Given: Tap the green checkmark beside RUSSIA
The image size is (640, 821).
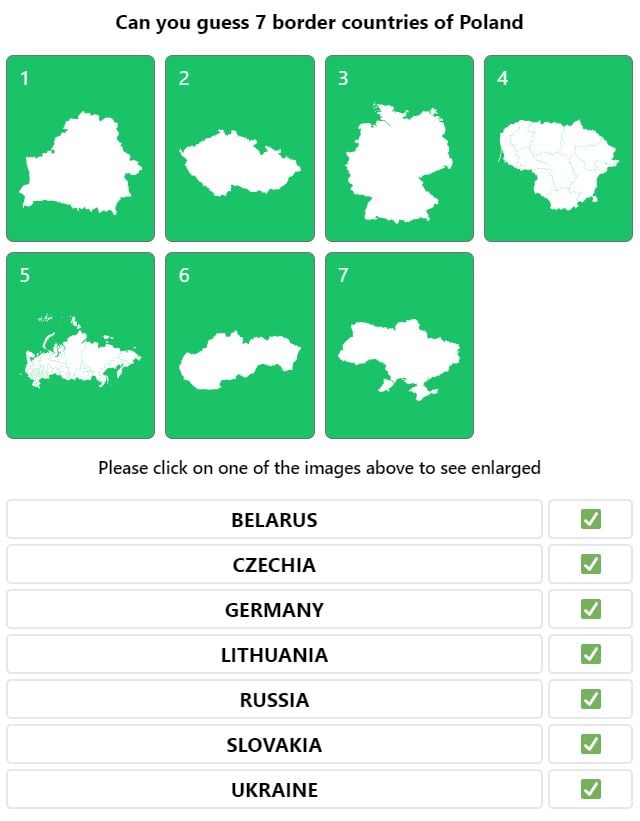Looking at the screenshot, I should pyautogui.click(x=590, y=699).
